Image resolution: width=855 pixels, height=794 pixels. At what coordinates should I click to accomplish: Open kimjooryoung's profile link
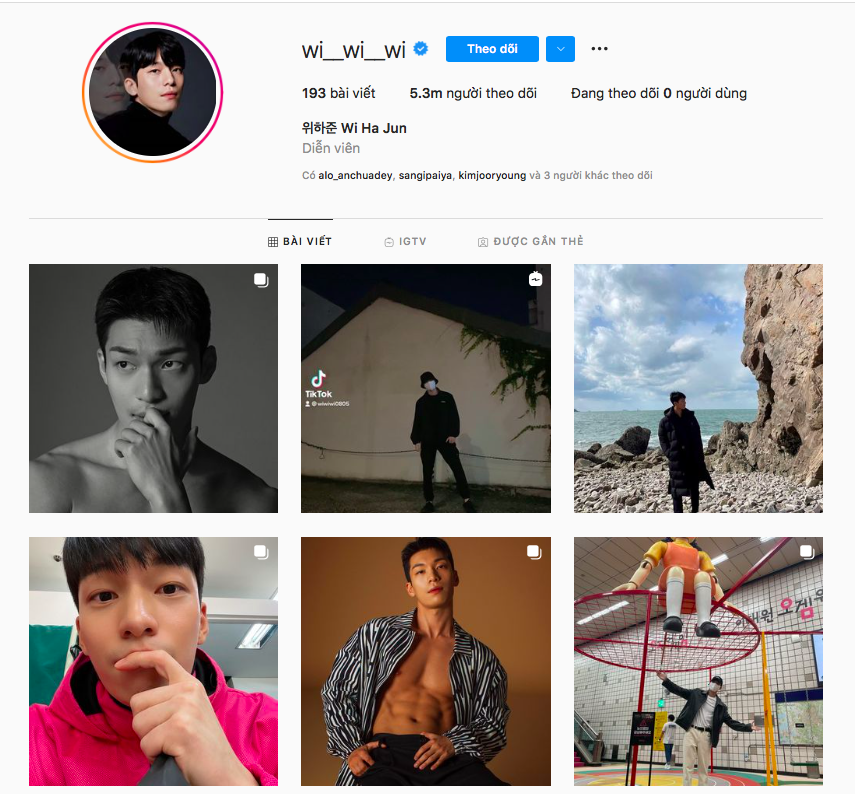(492, 176)
